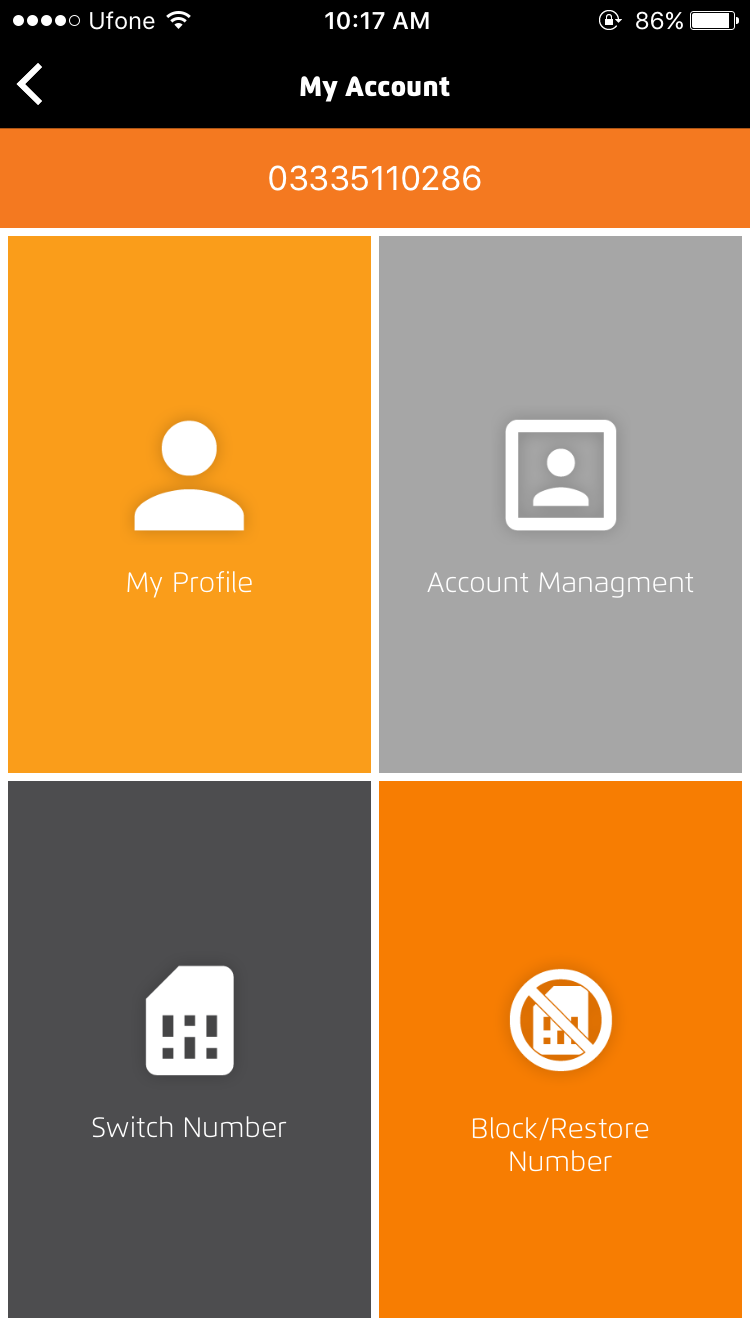Open the Account Managment tile
The image size is (750, 1334).
coord(560,504)
